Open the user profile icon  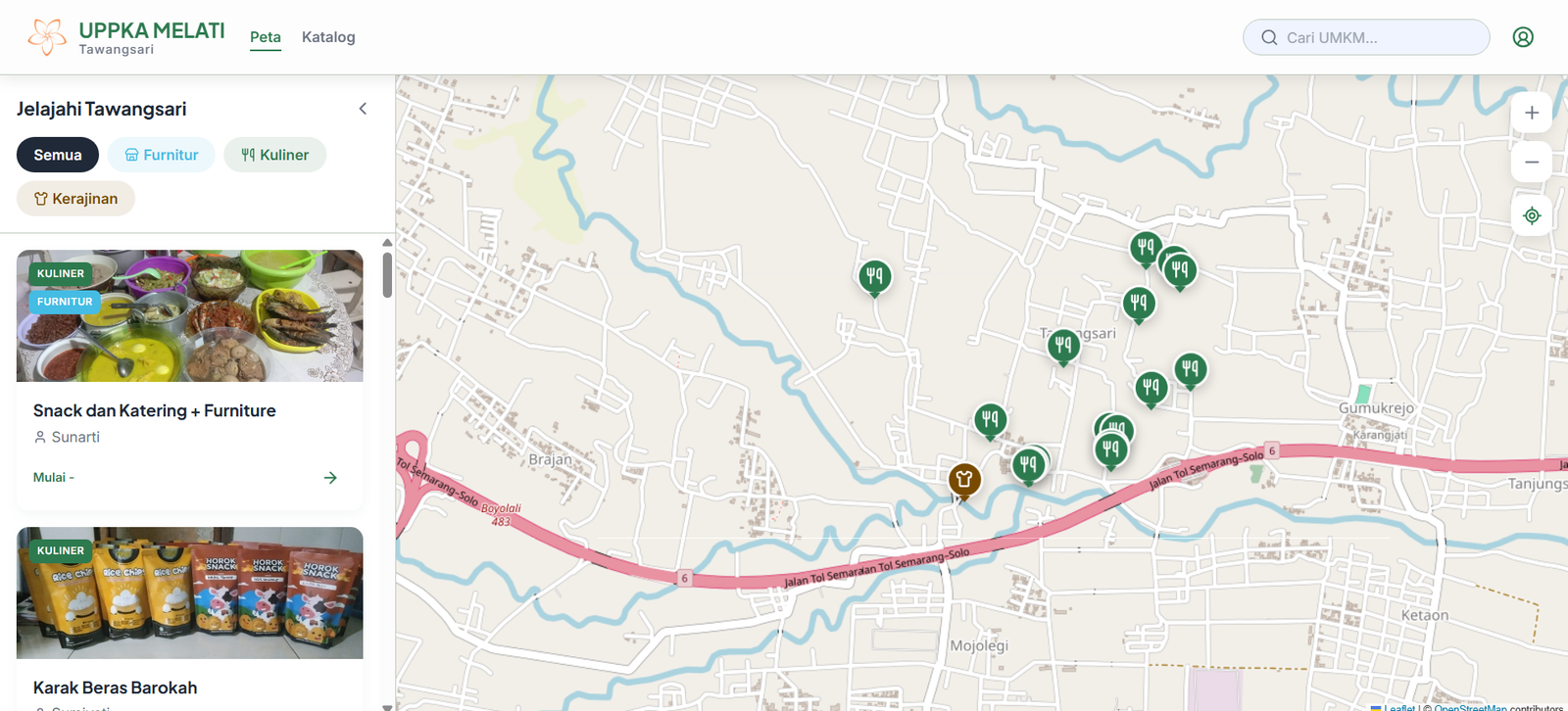(x=1523, y=37)
